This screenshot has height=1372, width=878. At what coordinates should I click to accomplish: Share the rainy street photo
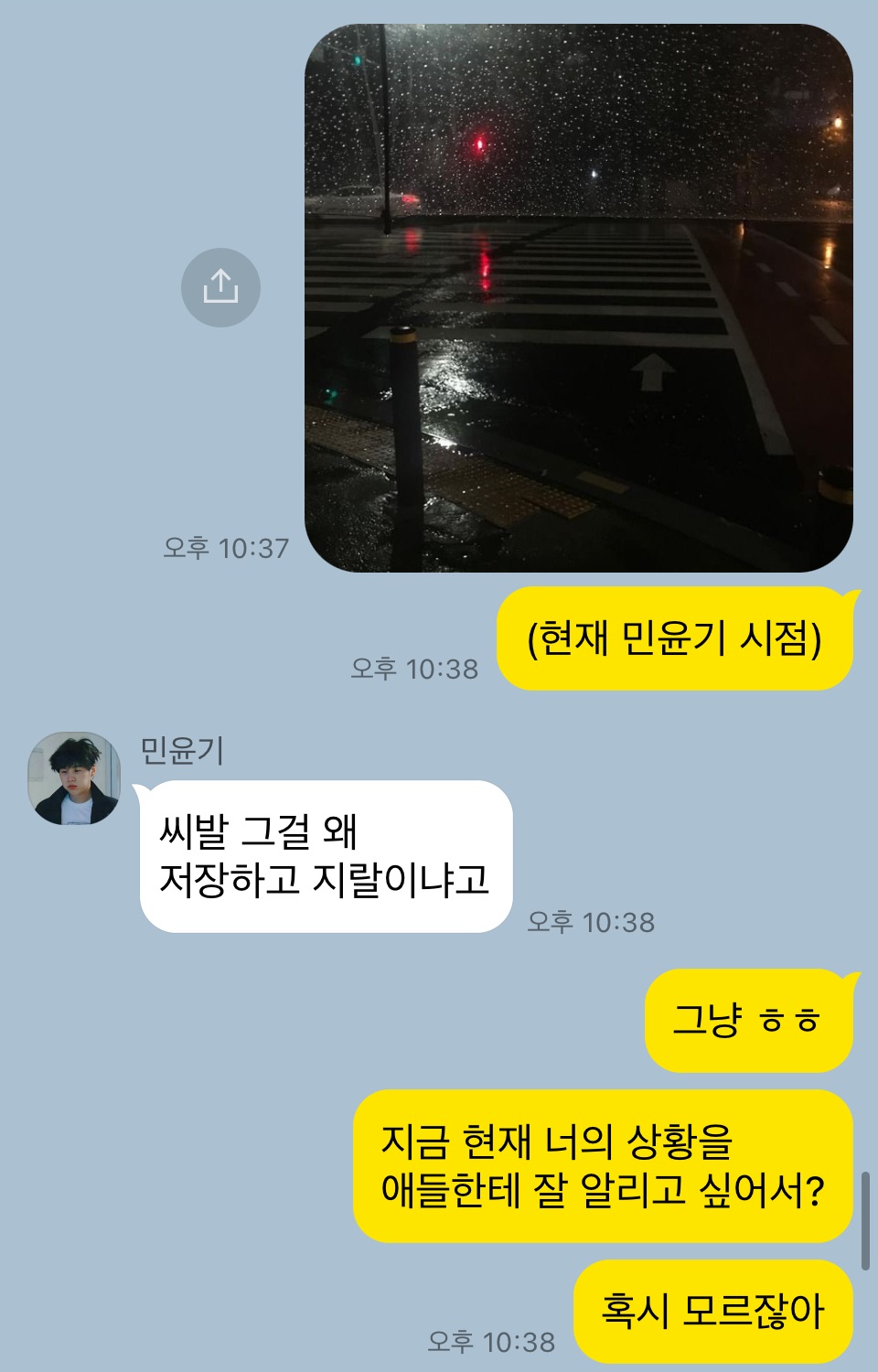(x=220, y=287)
